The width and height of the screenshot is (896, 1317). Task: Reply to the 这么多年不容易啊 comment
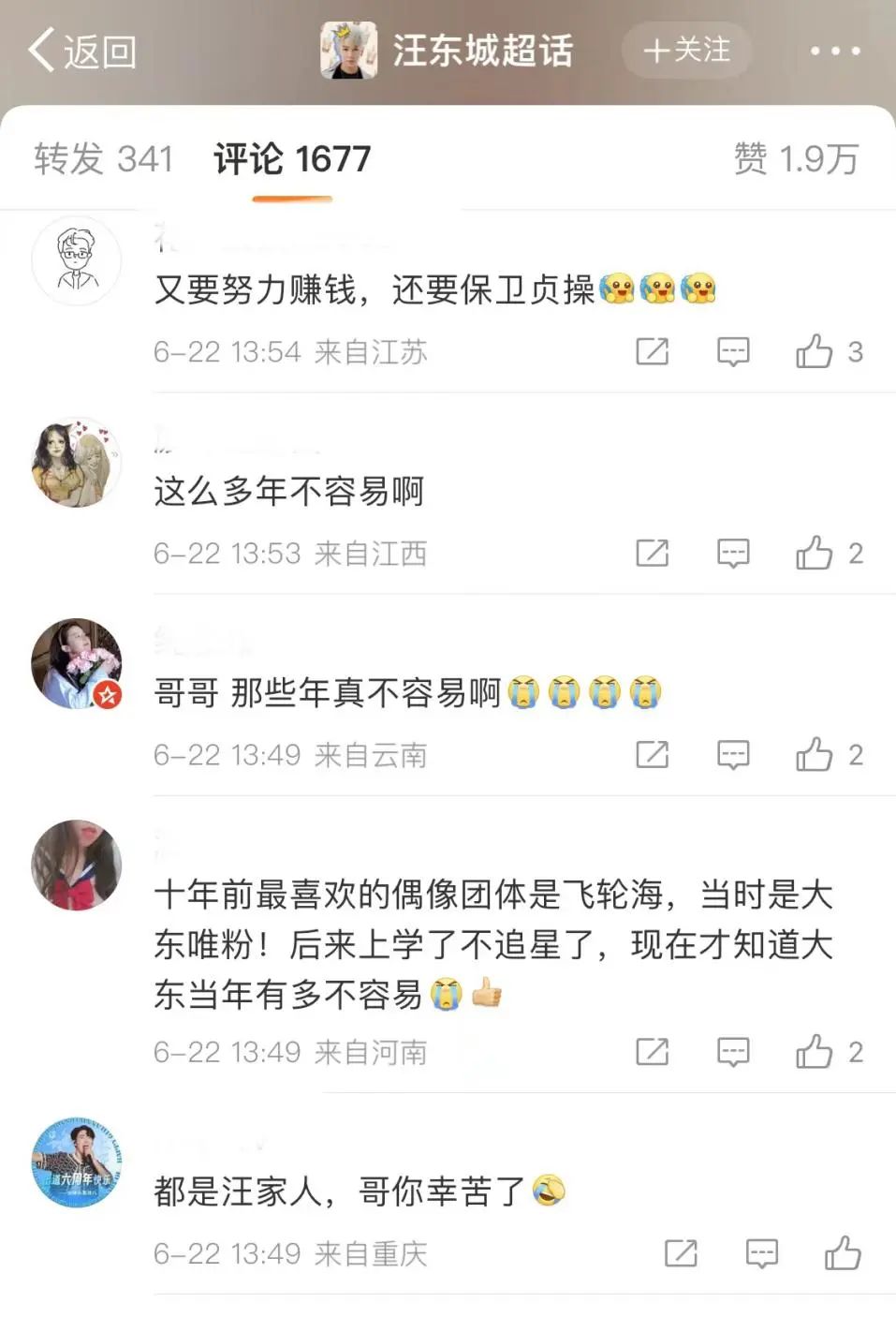click(x=733, y=553)
